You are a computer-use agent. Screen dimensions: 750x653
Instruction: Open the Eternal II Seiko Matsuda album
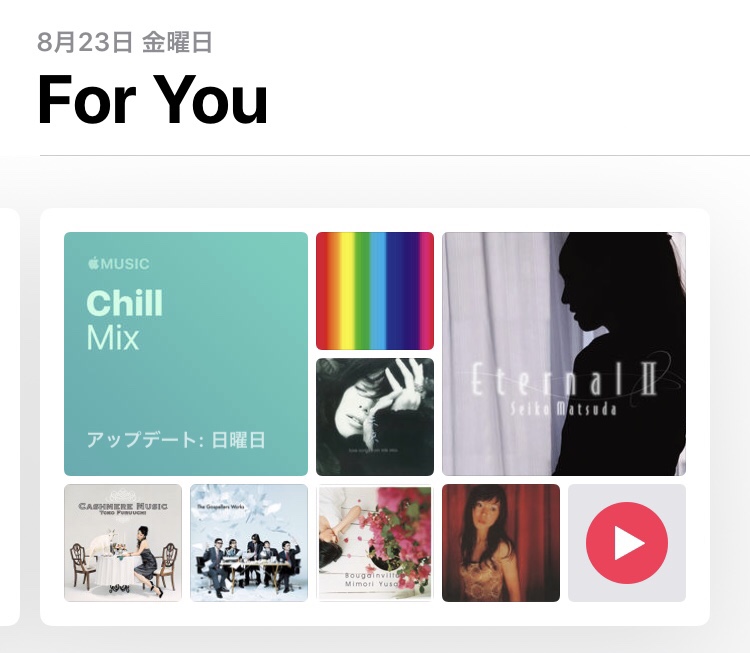[x=564, y=354]
